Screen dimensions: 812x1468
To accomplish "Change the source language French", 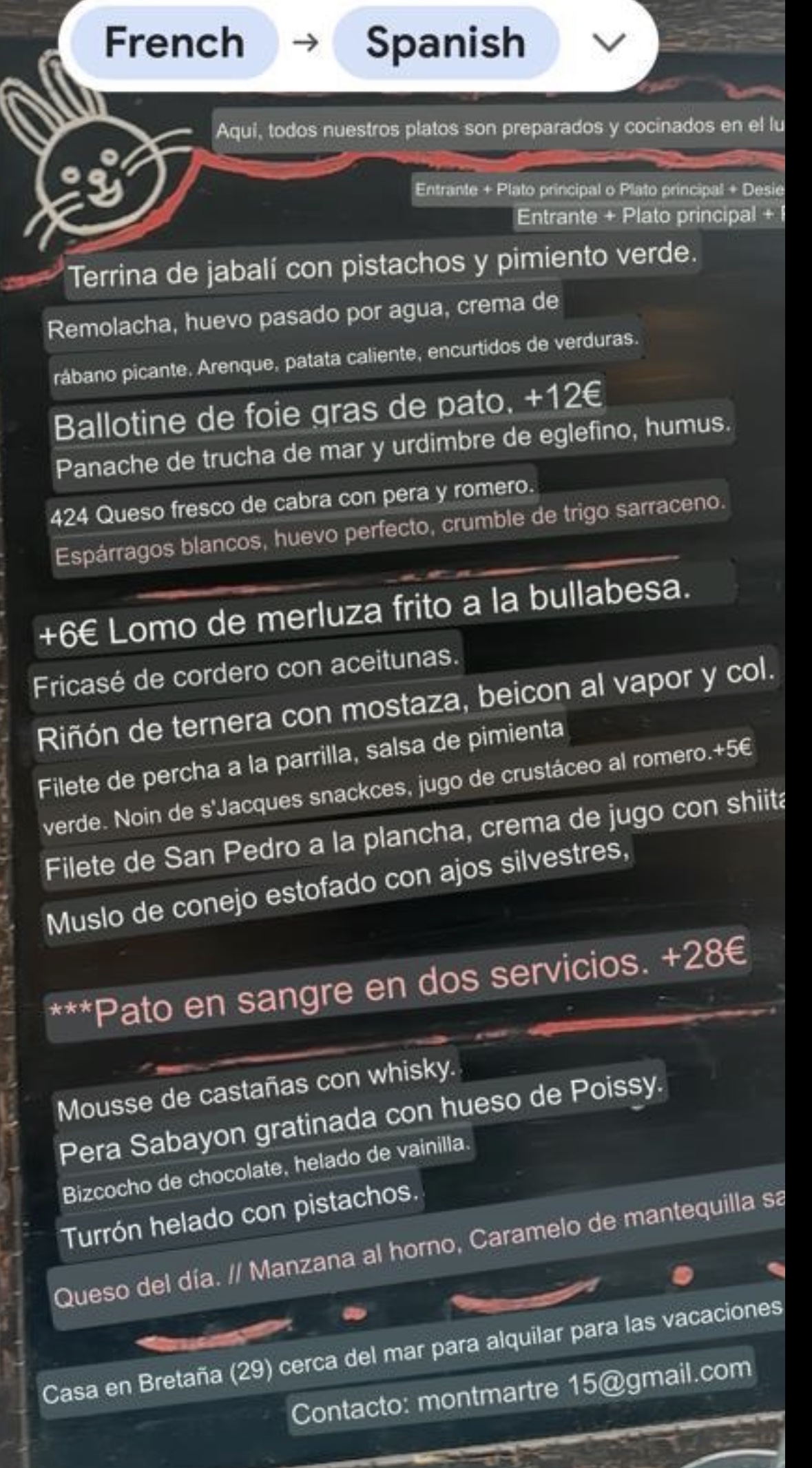I will coord(174,43).
